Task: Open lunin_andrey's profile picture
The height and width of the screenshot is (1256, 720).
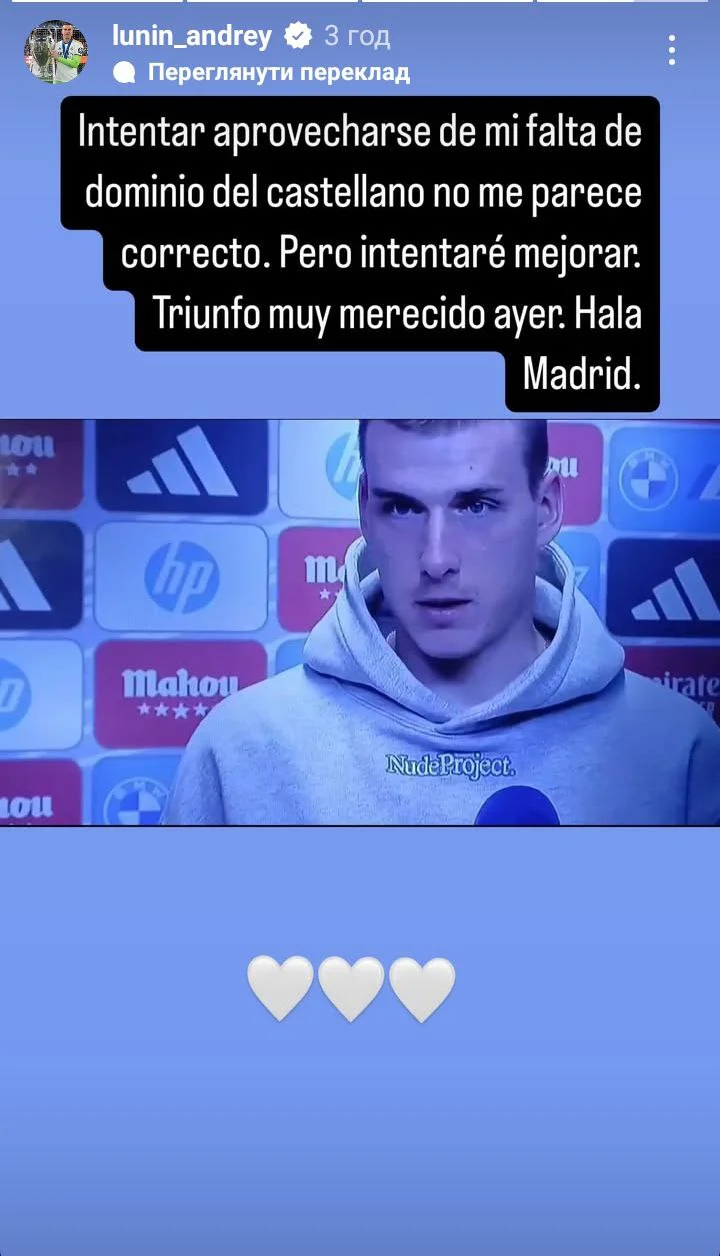Action: 56,52
